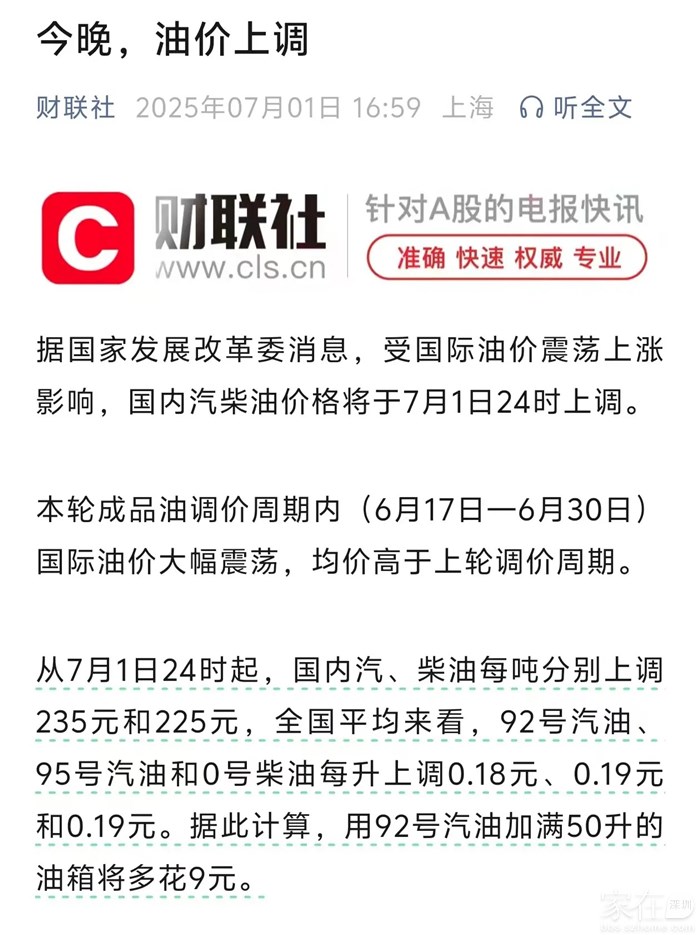This screenshot has height=935, width=700.
Task: Tap 听全文 to listen to the article
Action: pos(577,107)
